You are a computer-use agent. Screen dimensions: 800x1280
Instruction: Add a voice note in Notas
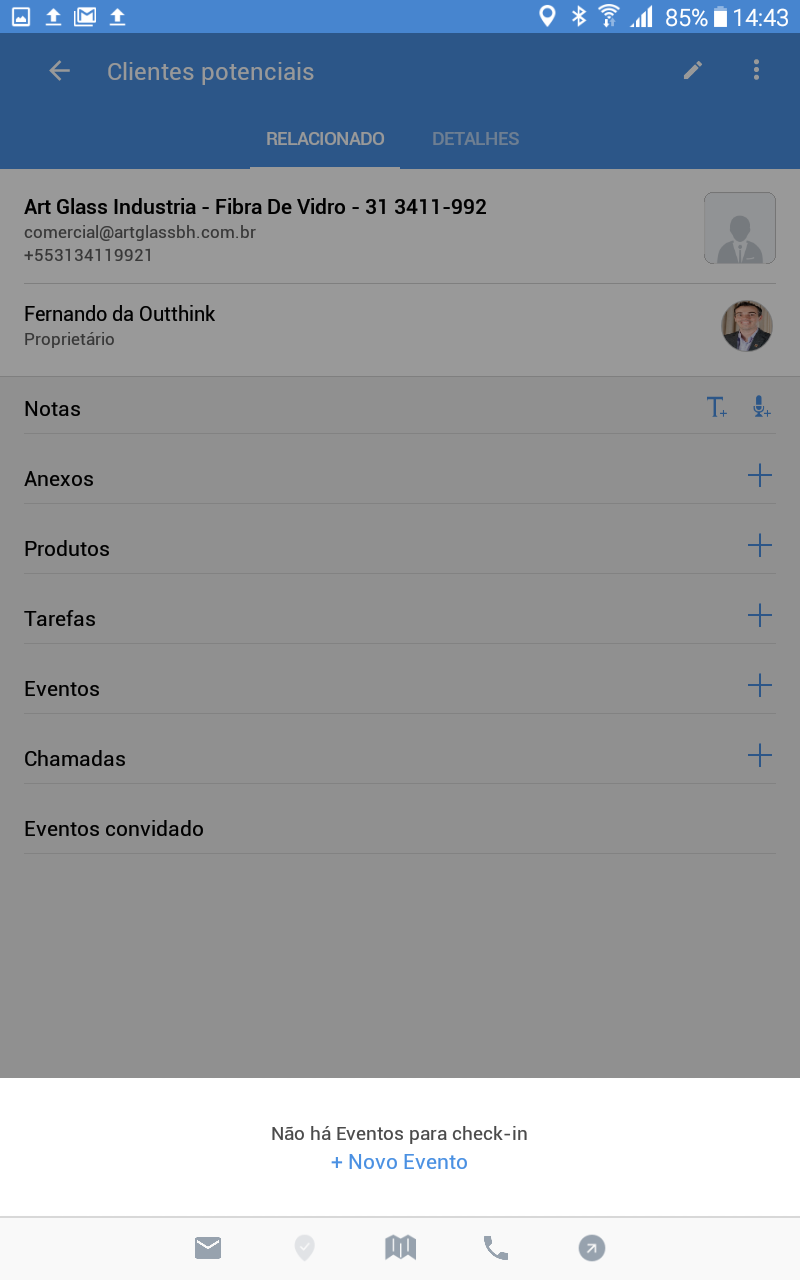click(x=761, y=408)
